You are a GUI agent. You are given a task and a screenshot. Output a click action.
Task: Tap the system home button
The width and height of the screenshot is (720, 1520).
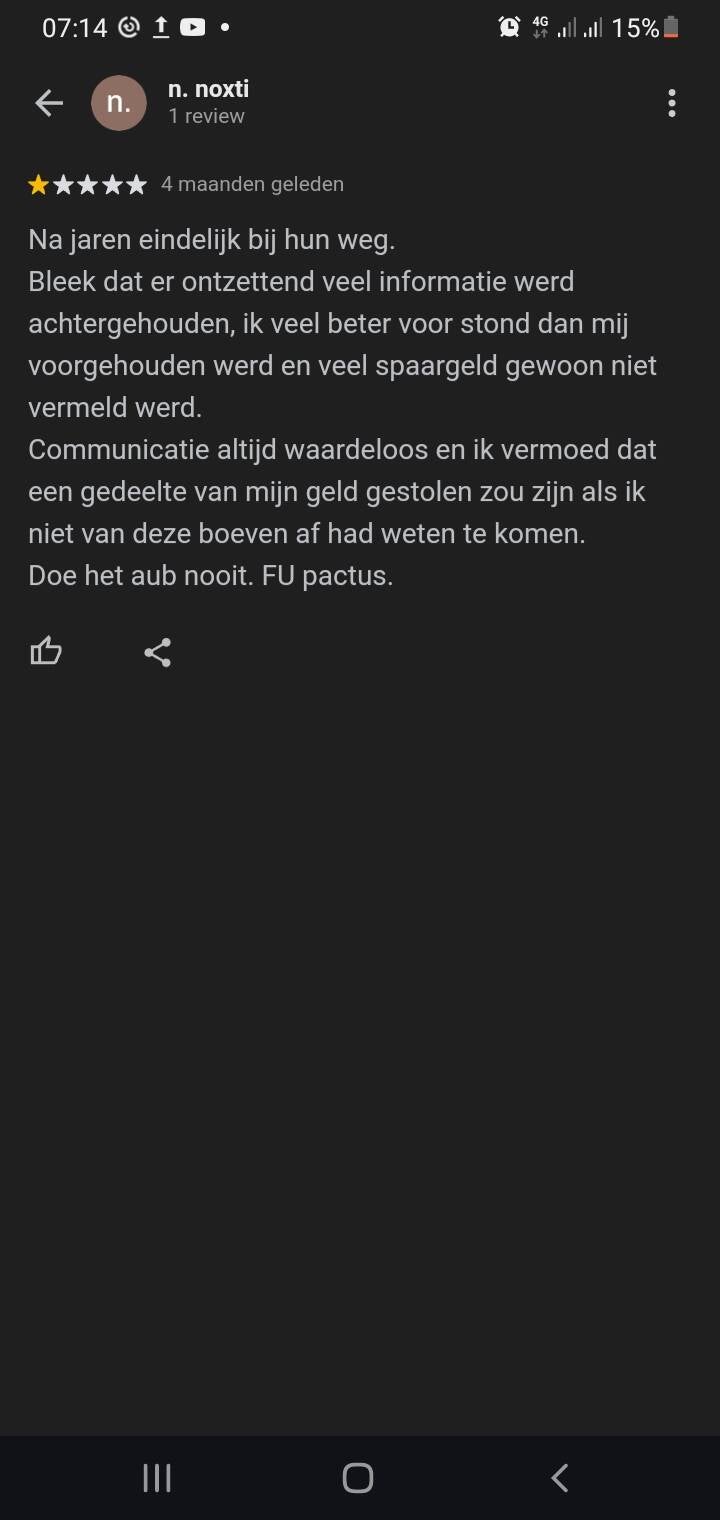pos(358,1478)
